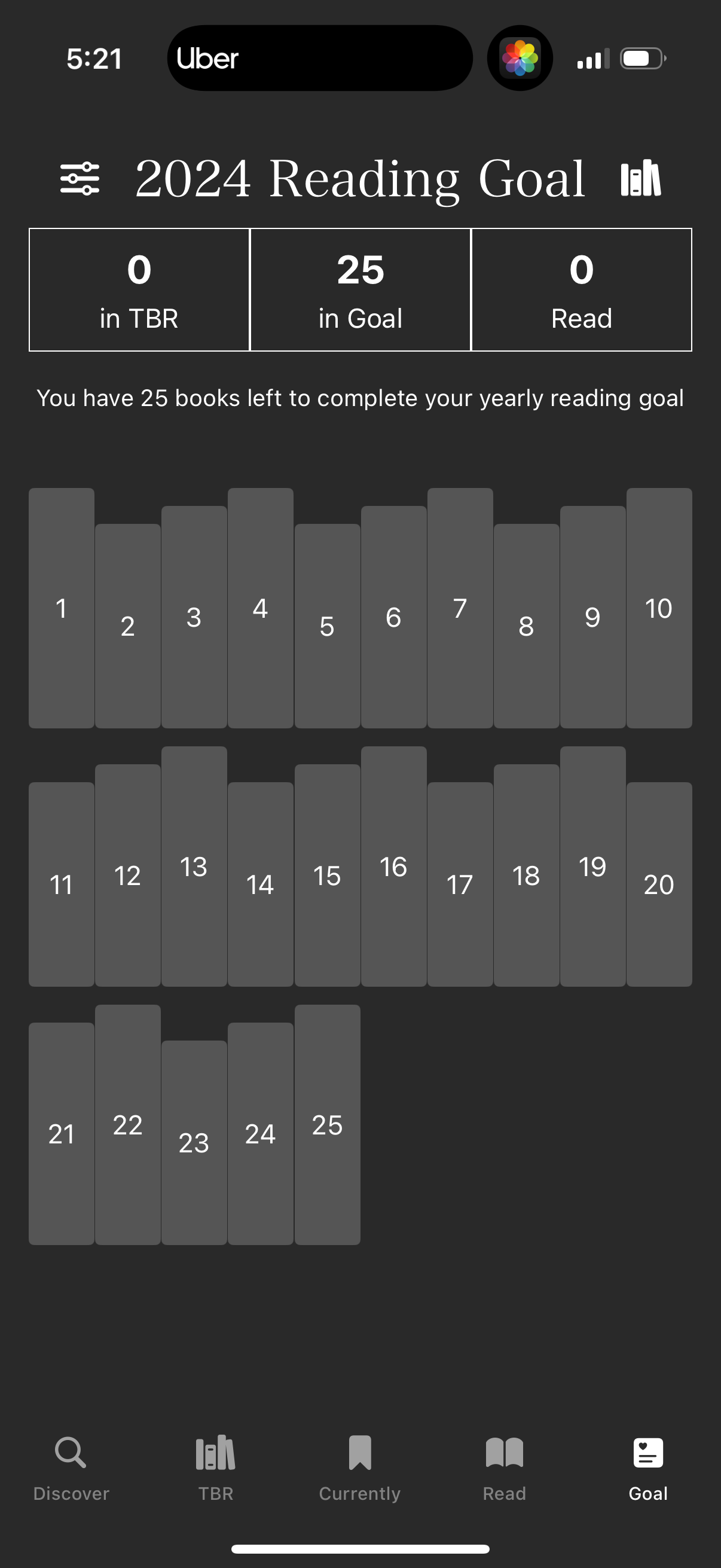Select book spine number 1
The image size is (721, 1568).
(61, 609)
